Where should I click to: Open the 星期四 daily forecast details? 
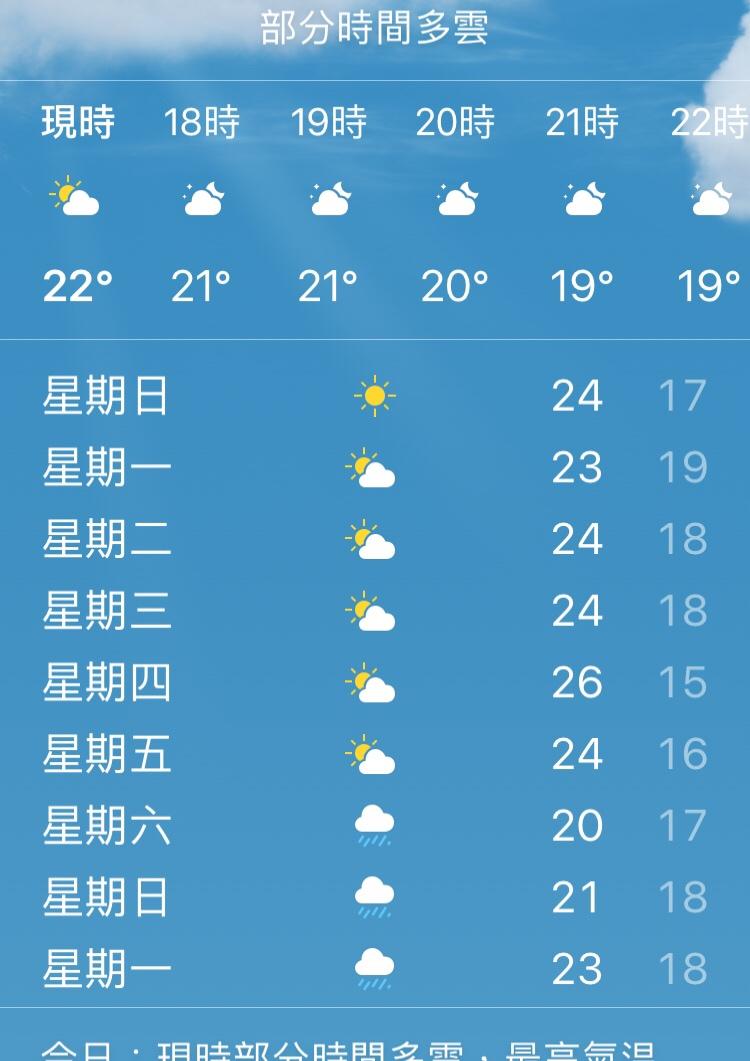pos(375,682)
